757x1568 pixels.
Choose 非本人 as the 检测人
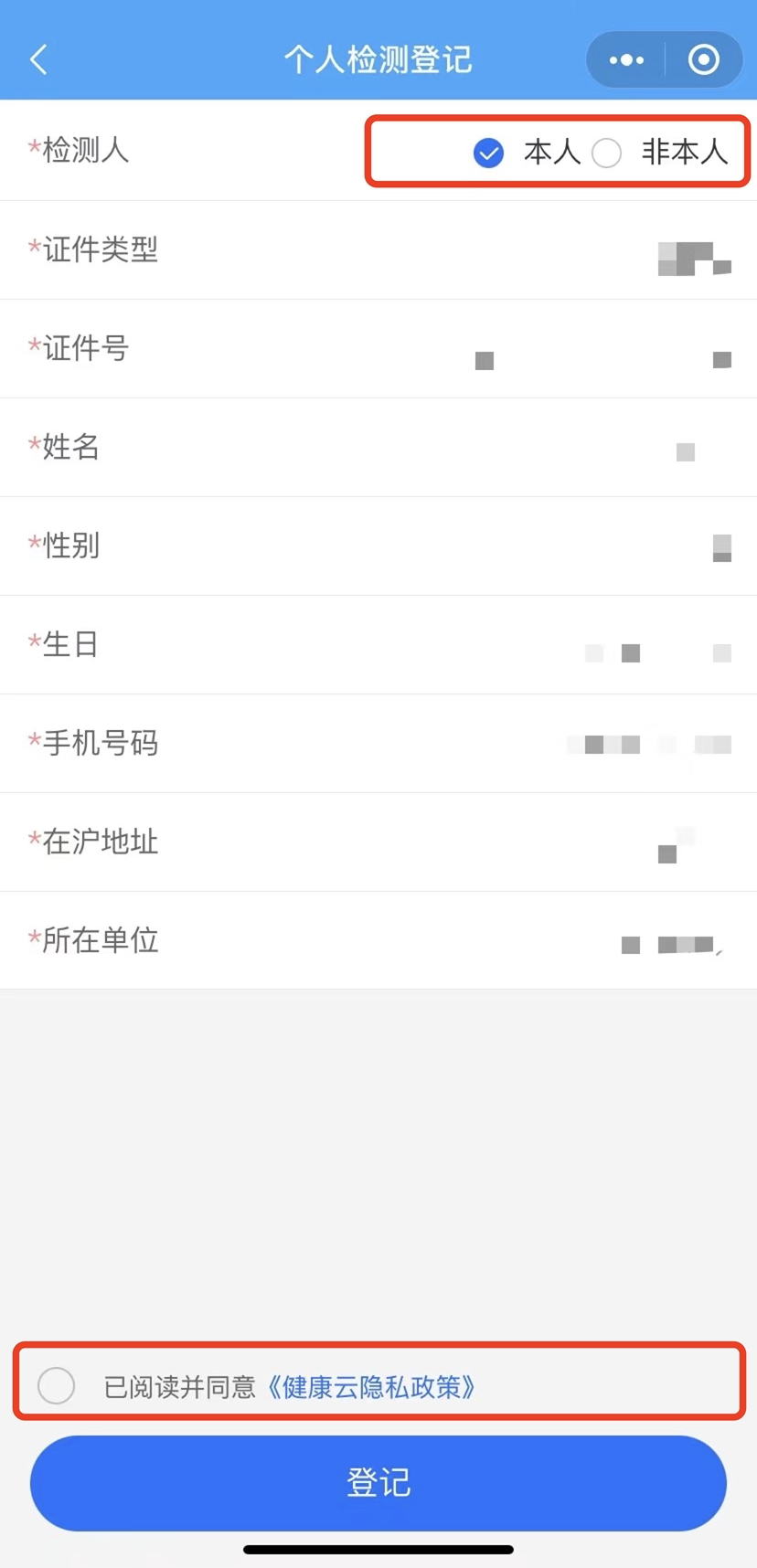point(607,153)
